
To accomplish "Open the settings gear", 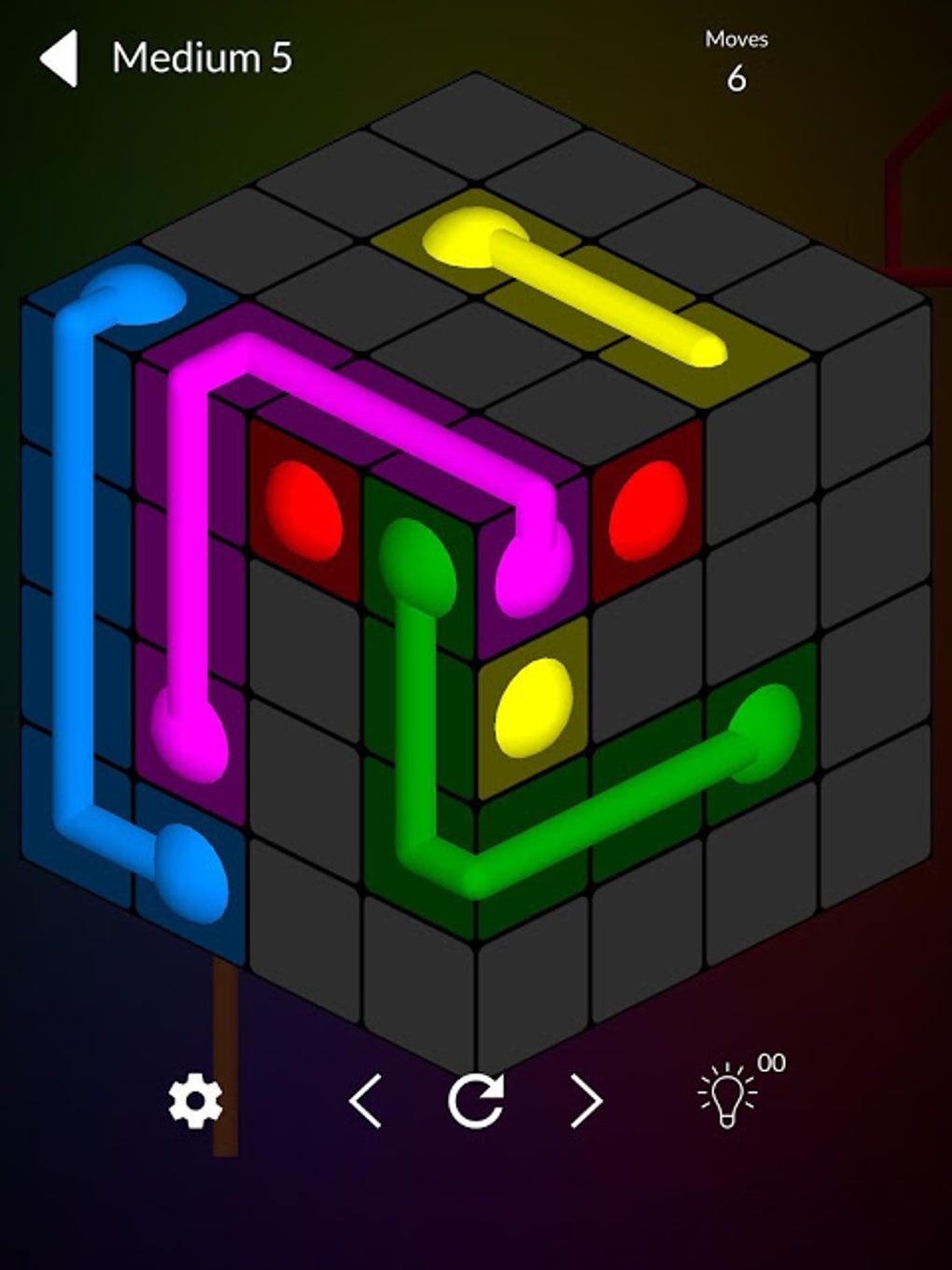I will coord(195,1101).
